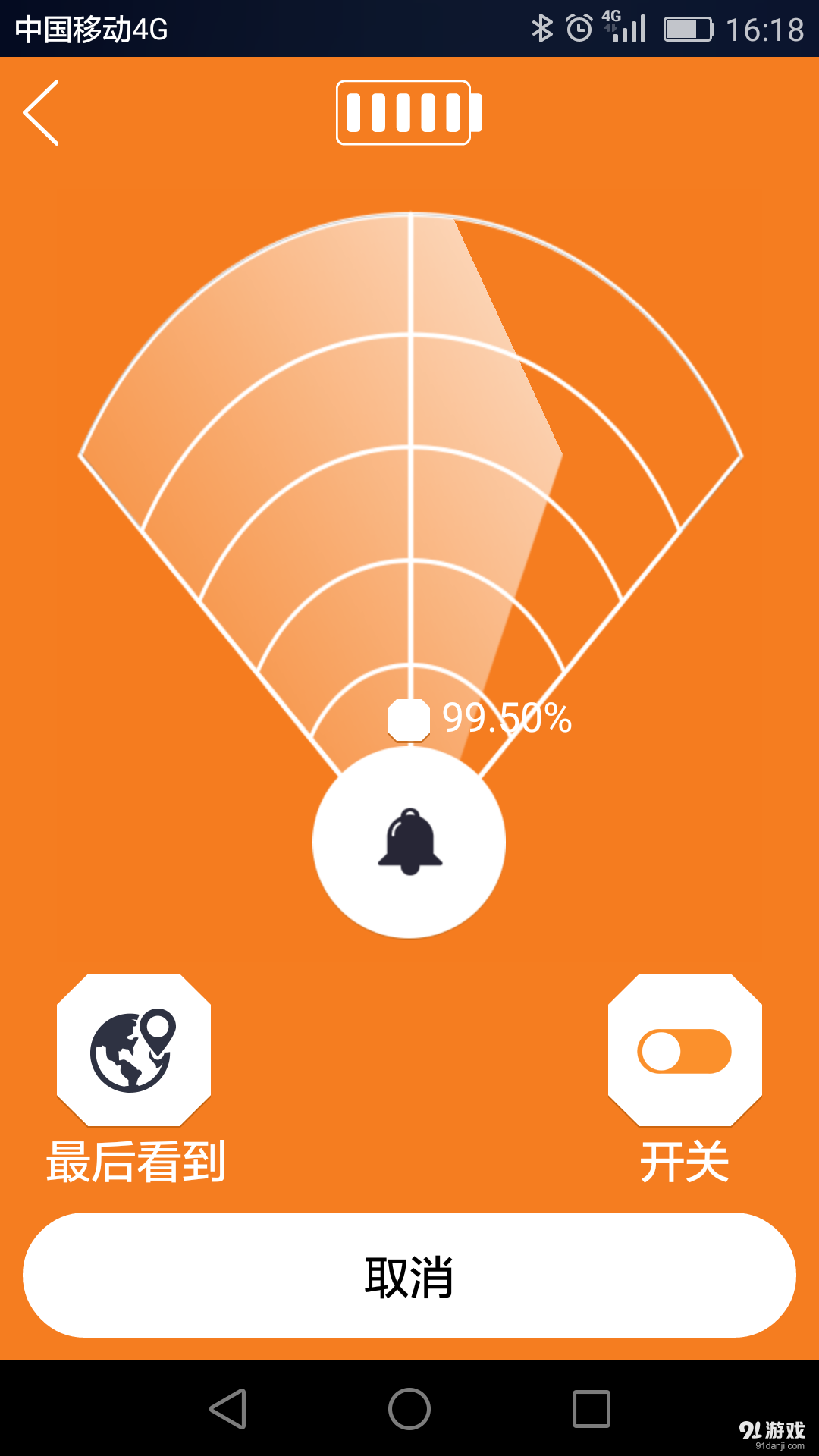The height and width of the screenshot is (1456, 819).
Task: Ring the tracker with the bell button
Action: (x=409, y=843)
